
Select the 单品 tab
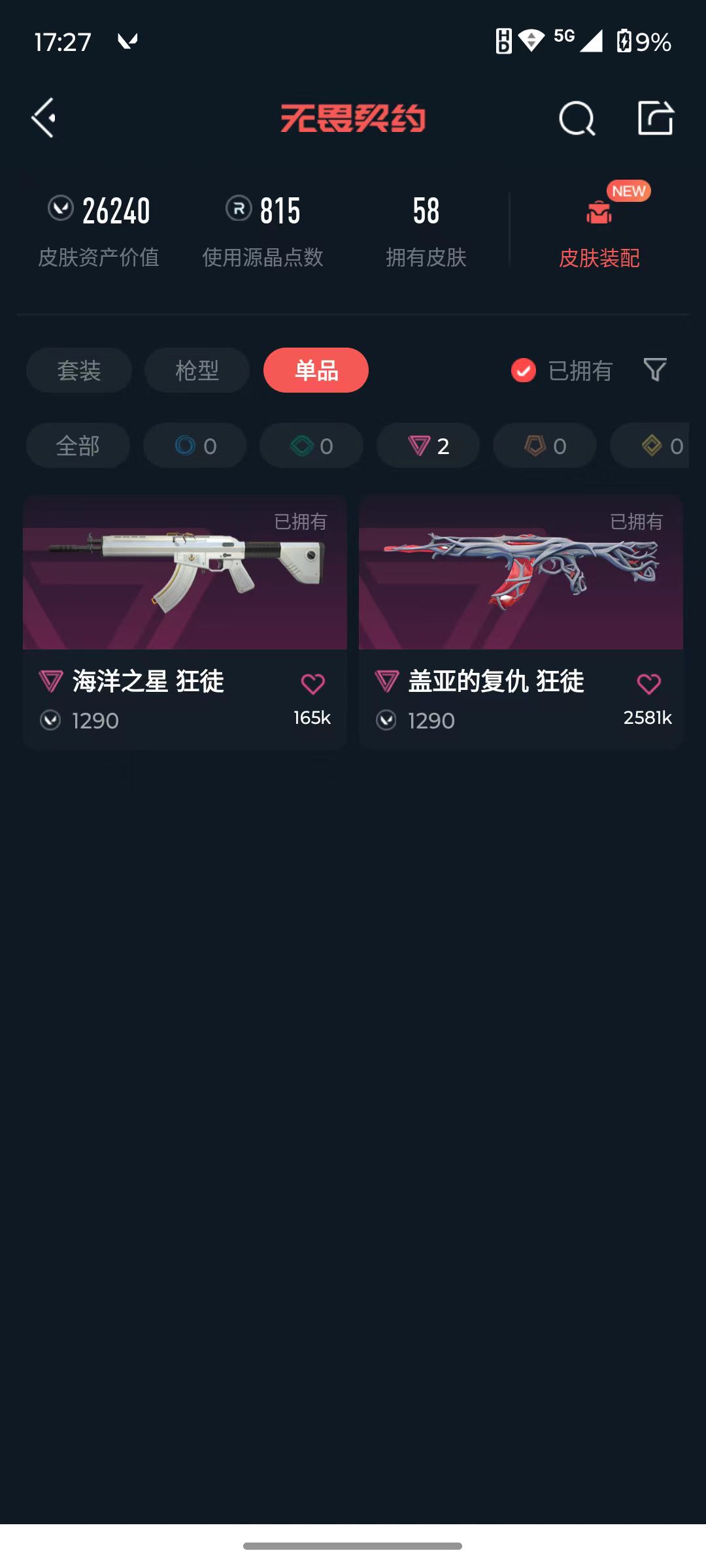click(316, 370)
